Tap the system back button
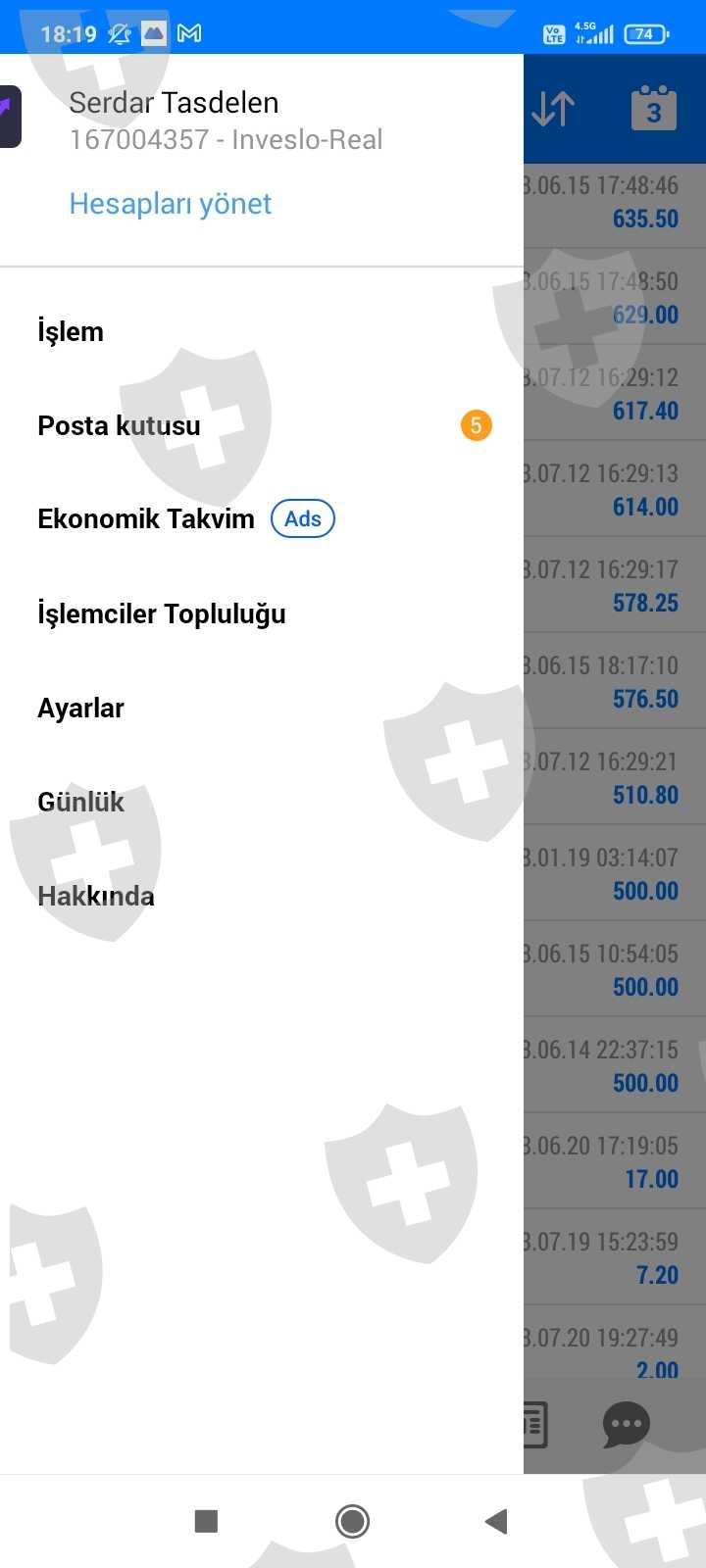The image size is (706, 1568). 496,1521
